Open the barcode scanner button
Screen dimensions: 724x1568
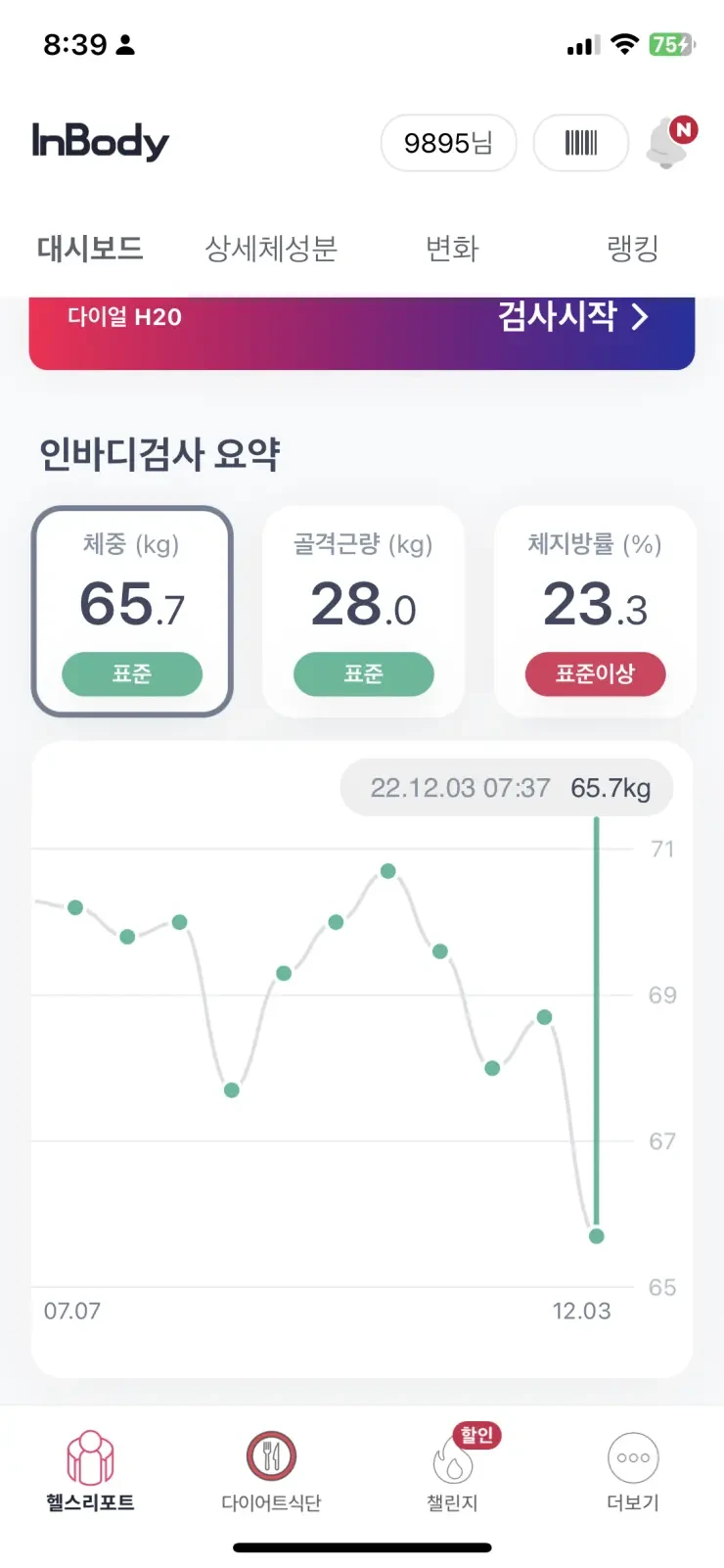click(580, 143)
